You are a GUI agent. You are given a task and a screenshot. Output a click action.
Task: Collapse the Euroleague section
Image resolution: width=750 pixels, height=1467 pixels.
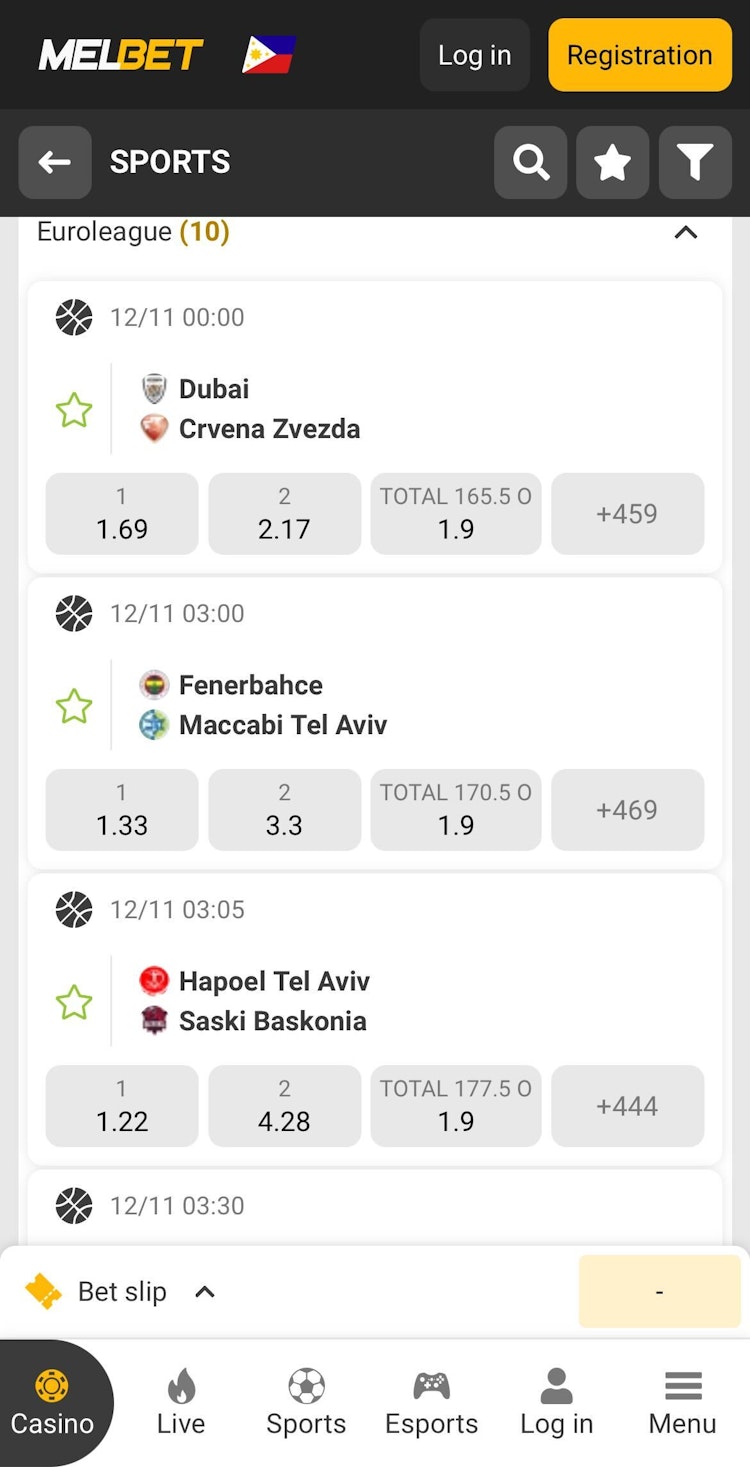(x=685, y=232)
